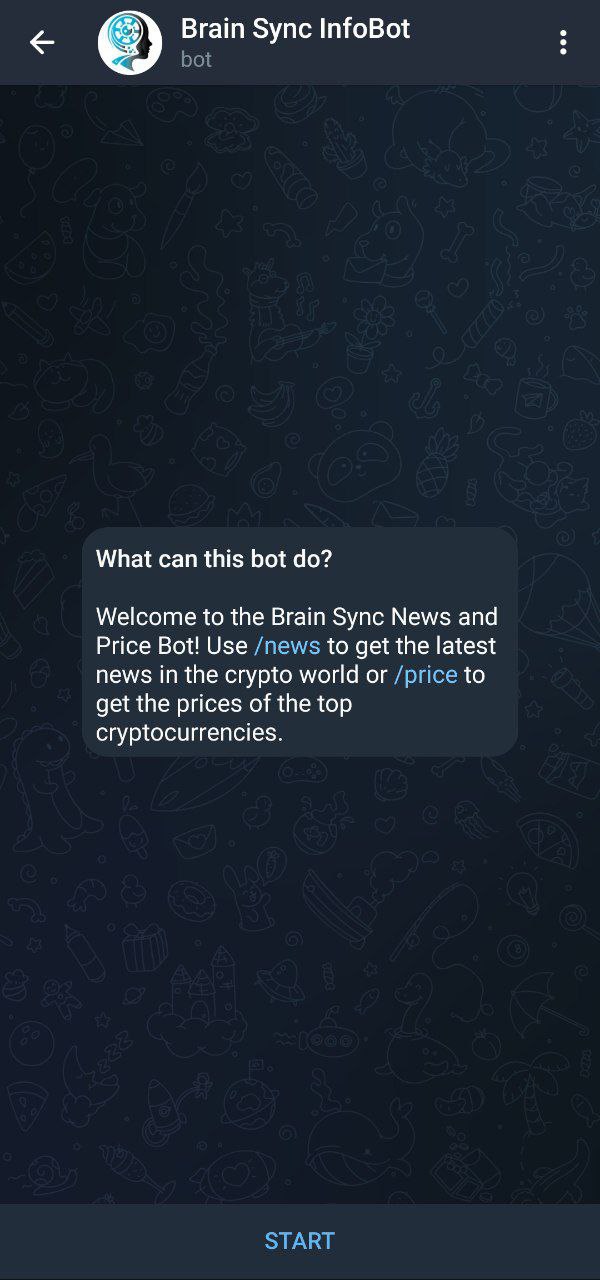
Task: Tap the /price command link
Action: (x=425, y=674)
